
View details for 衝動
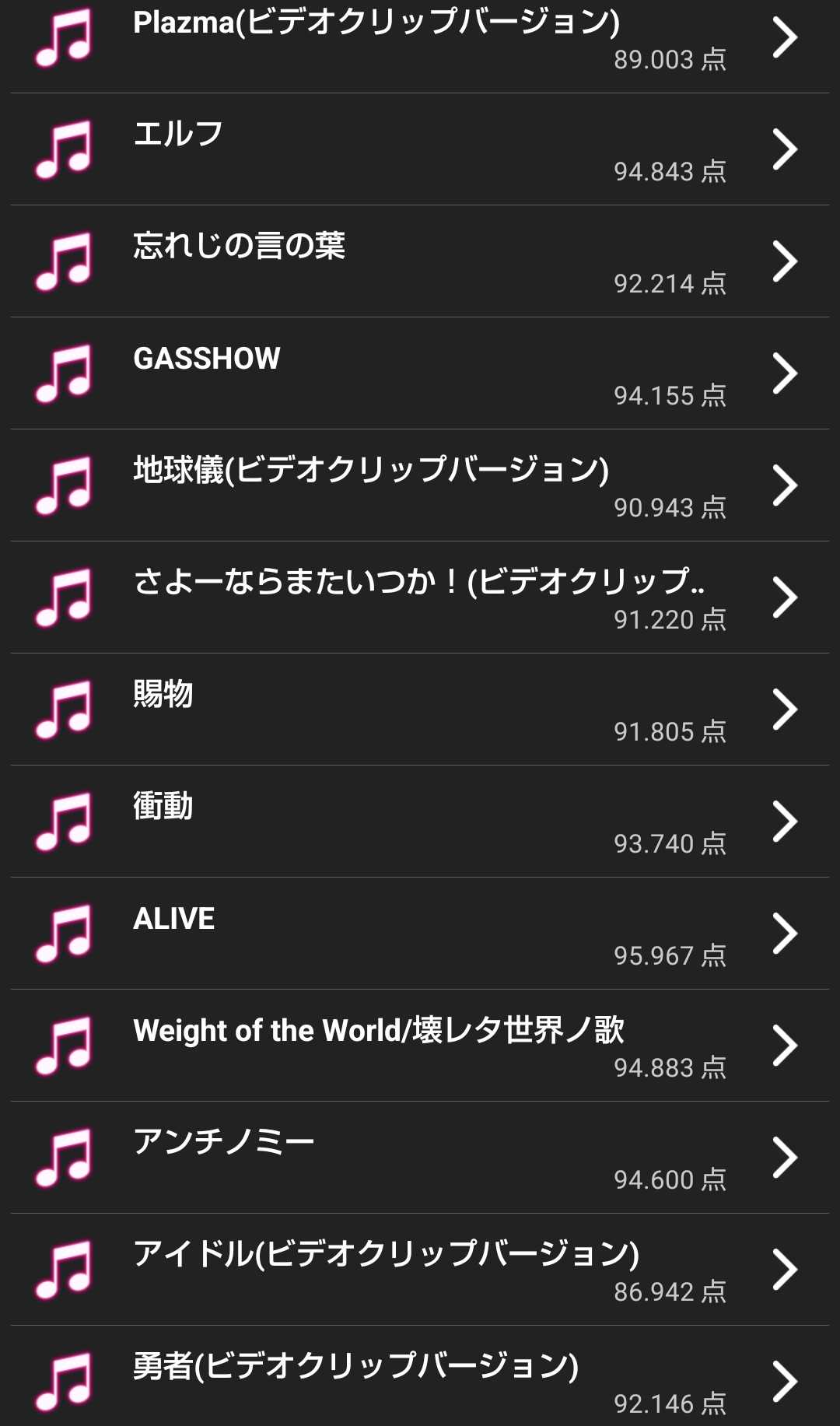pos(420,822)
